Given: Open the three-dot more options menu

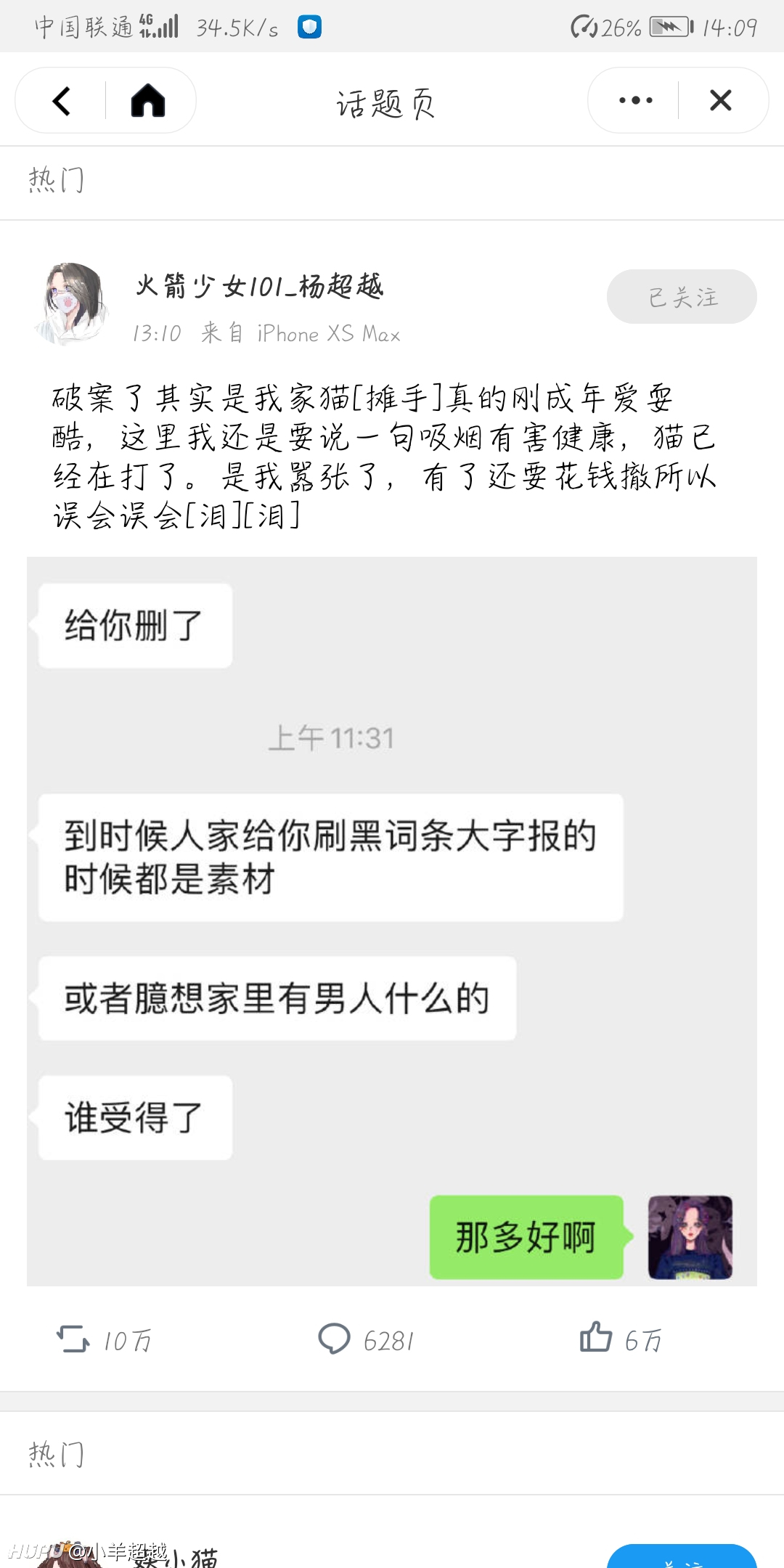Looking at the screenshot, I should (635, 100).
